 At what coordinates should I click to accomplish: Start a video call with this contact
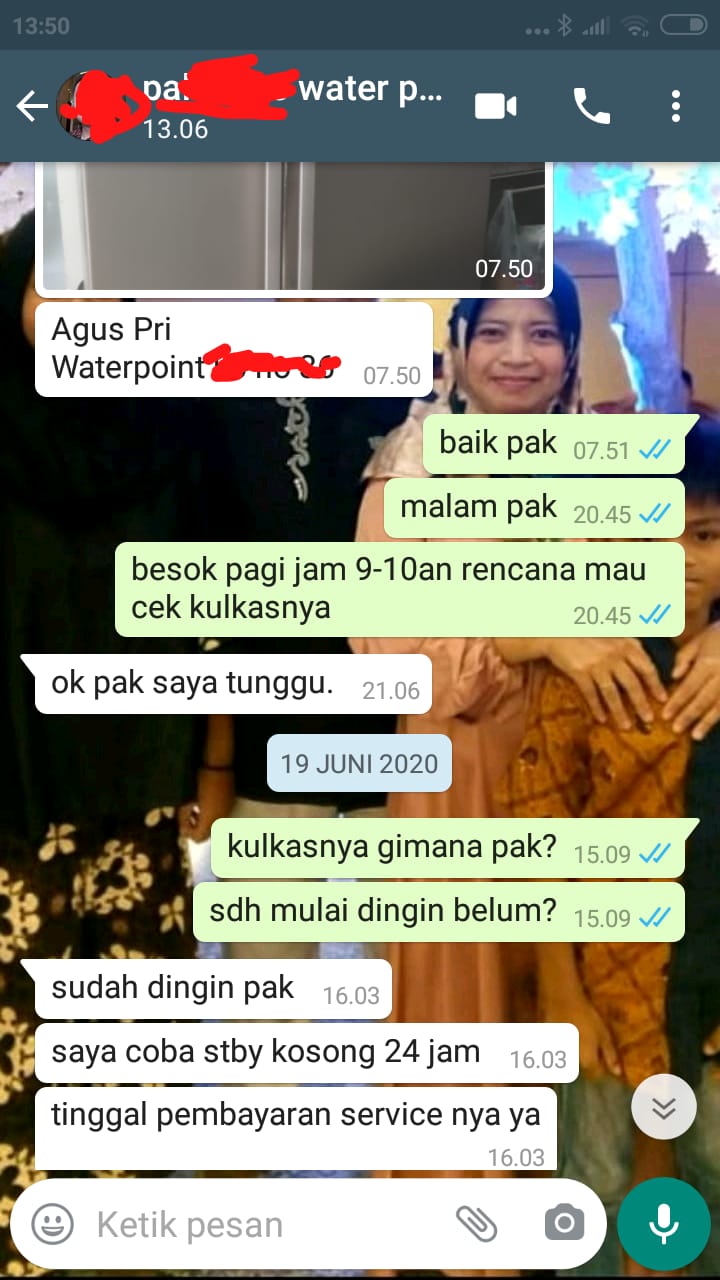[x=496, y=106]
